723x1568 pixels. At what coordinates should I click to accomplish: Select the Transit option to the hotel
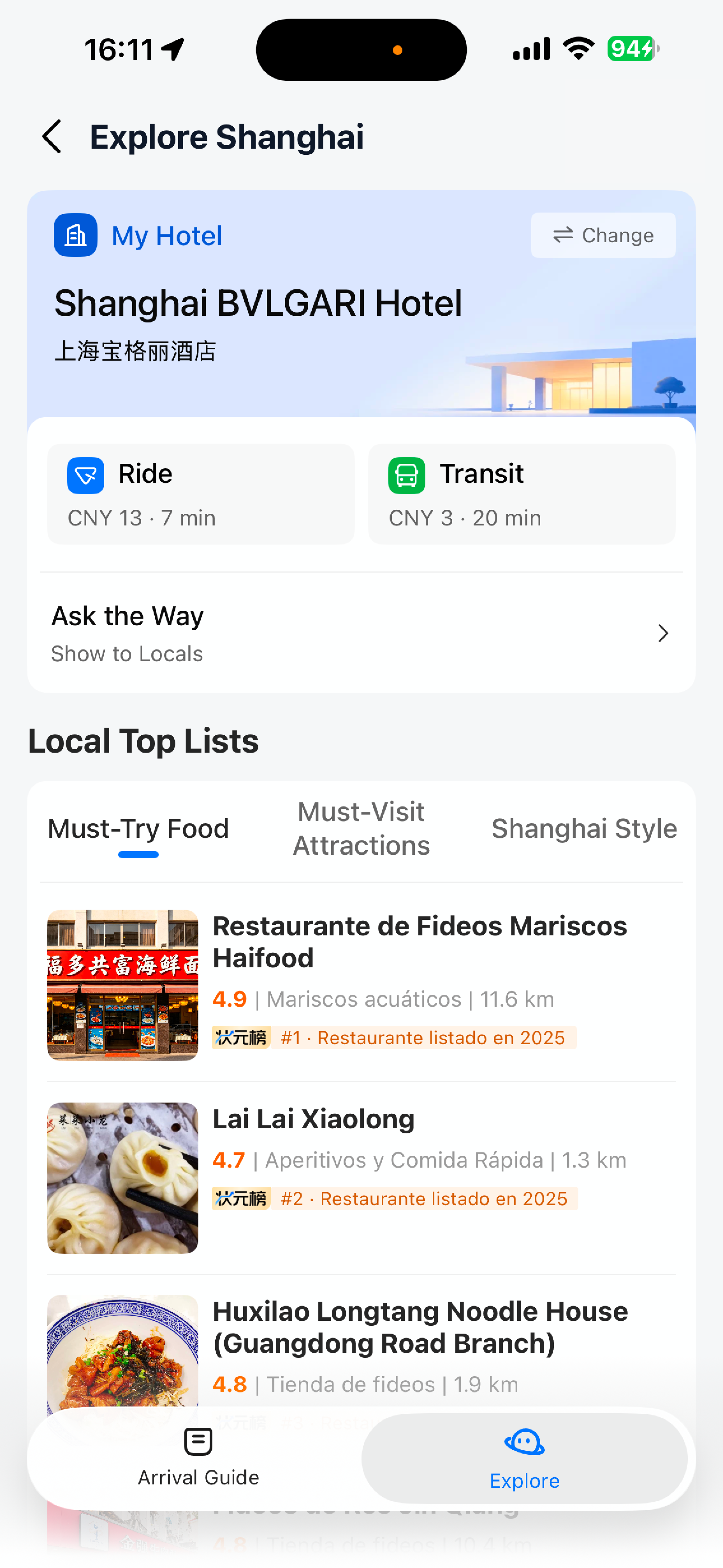coord(522,494)
